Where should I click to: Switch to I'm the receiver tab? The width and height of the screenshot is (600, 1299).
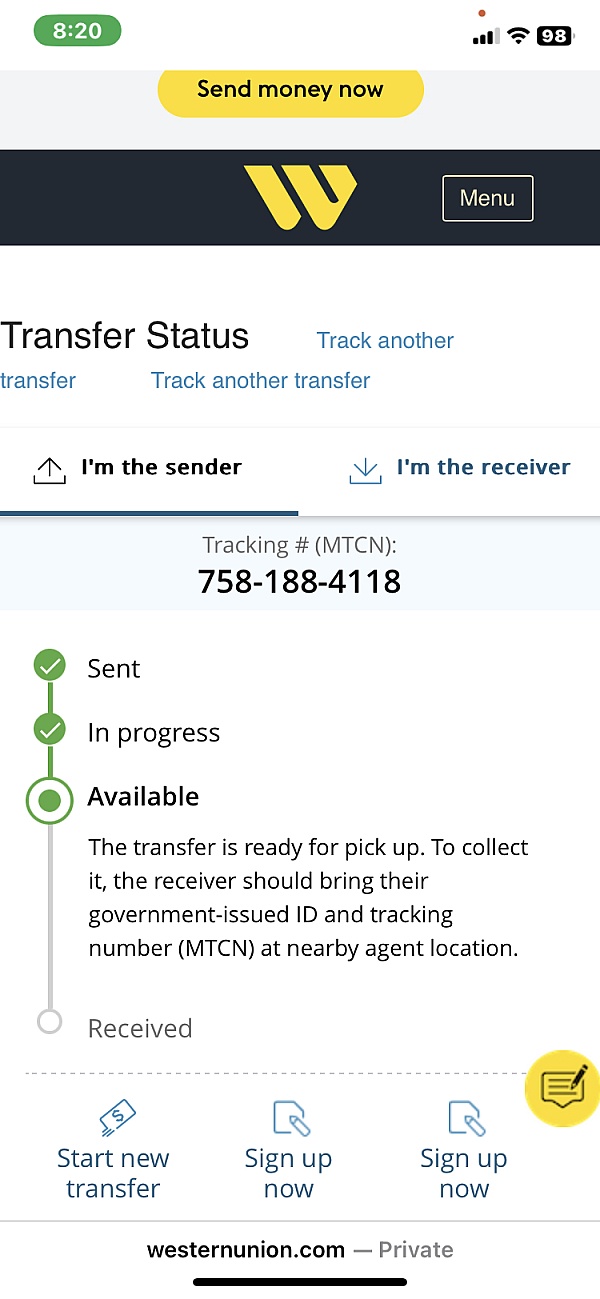click(x=460, y=468)
